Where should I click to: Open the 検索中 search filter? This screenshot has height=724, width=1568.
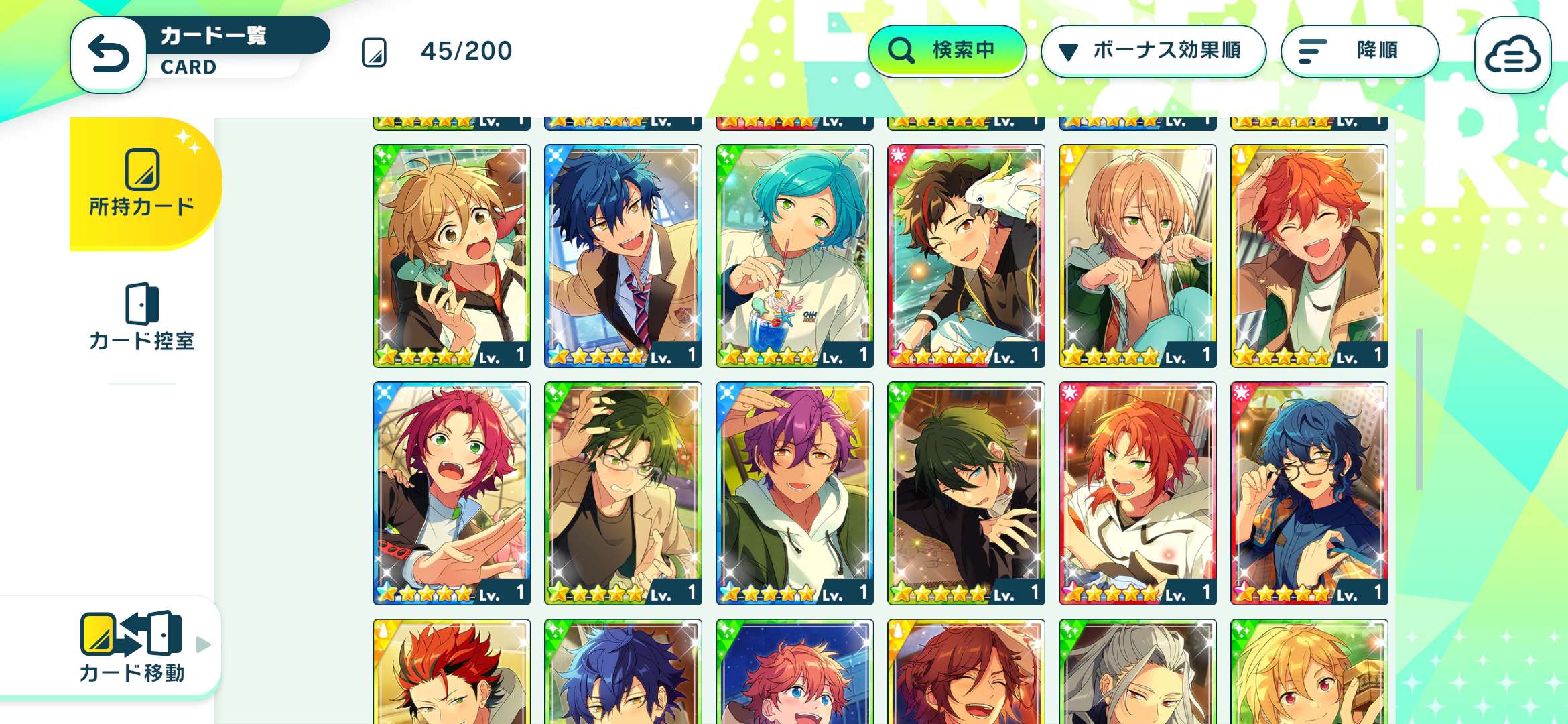946,51
